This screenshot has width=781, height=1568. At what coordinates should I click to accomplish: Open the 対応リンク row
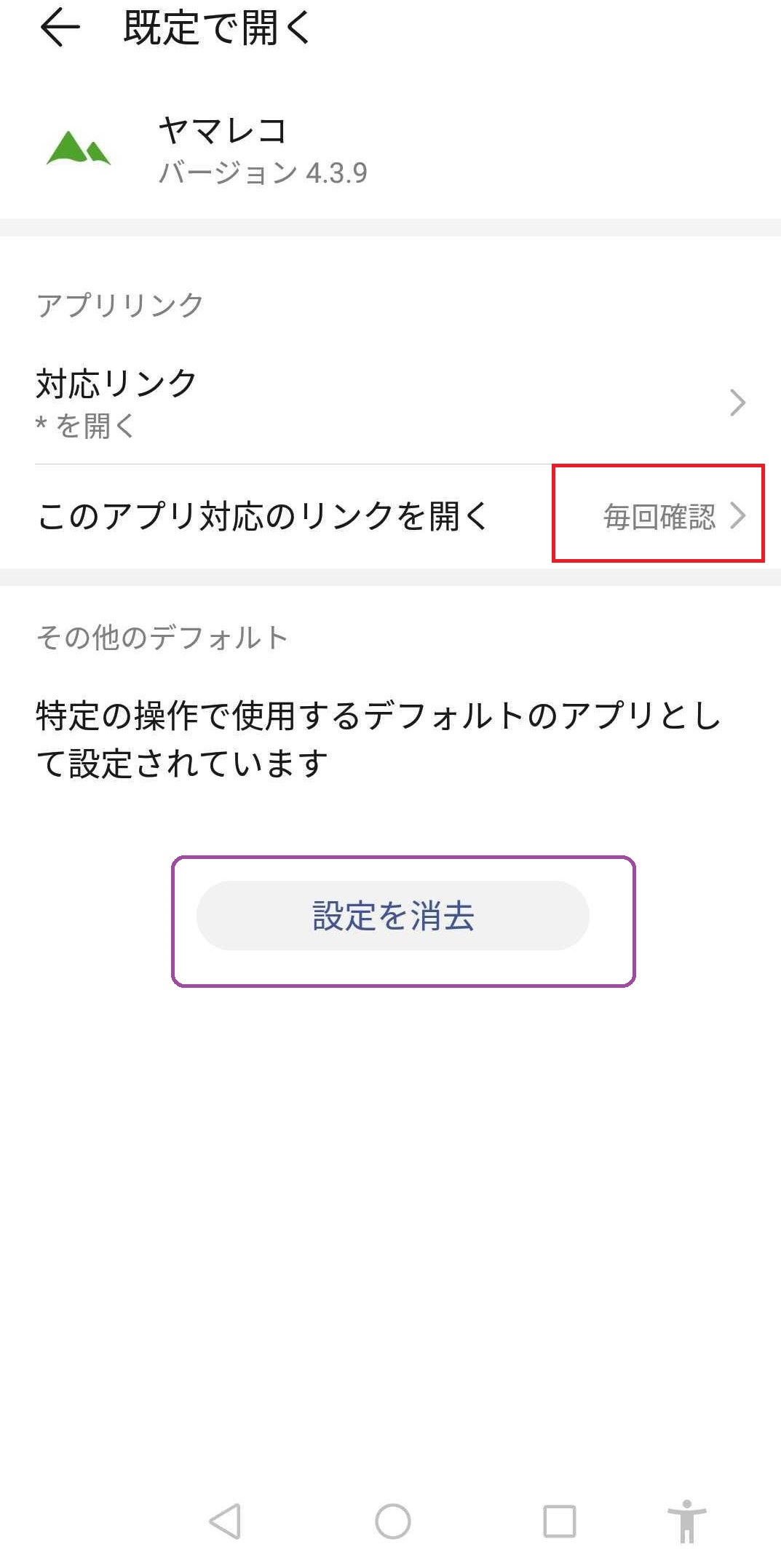[x=390, y=403]
